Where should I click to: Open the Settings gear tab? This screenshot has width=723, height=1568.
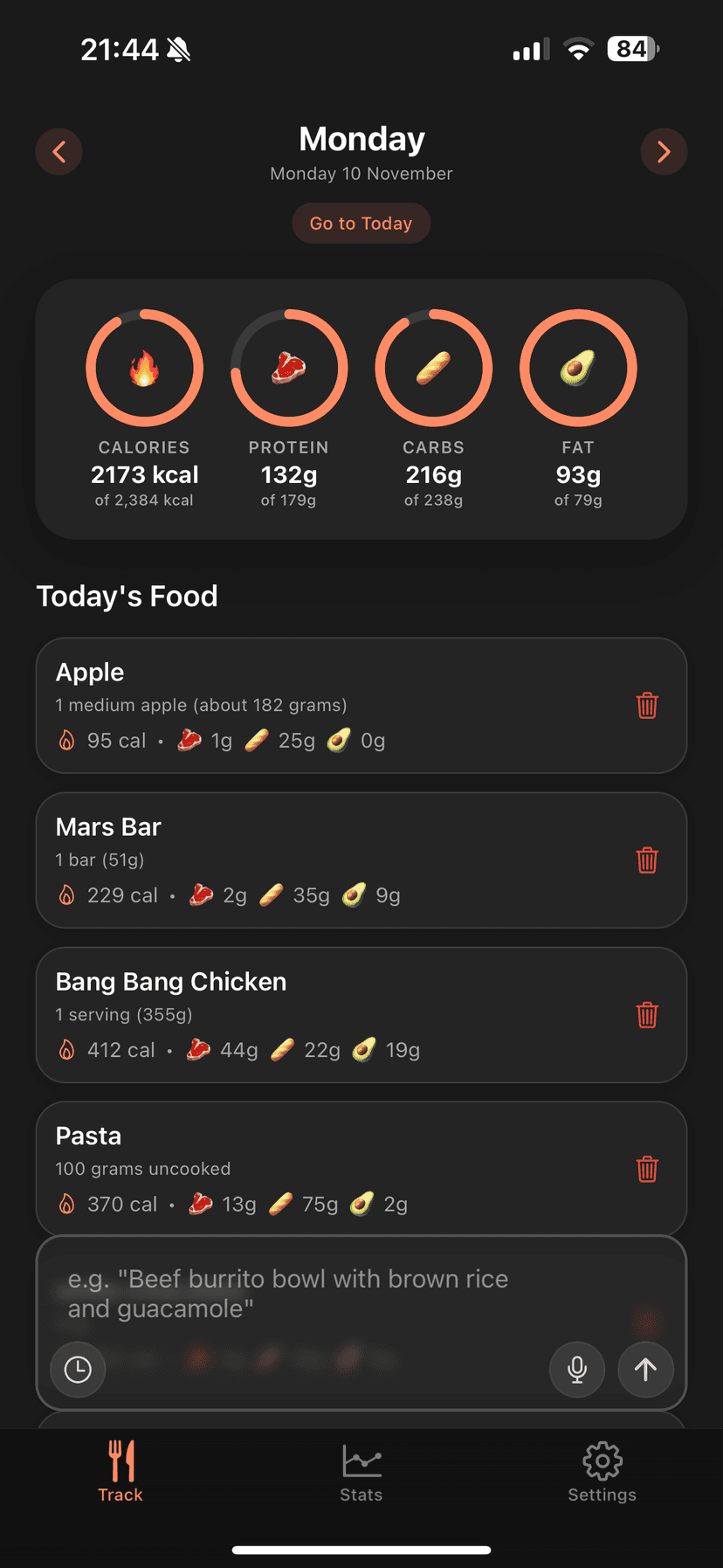pos(602,1472)
